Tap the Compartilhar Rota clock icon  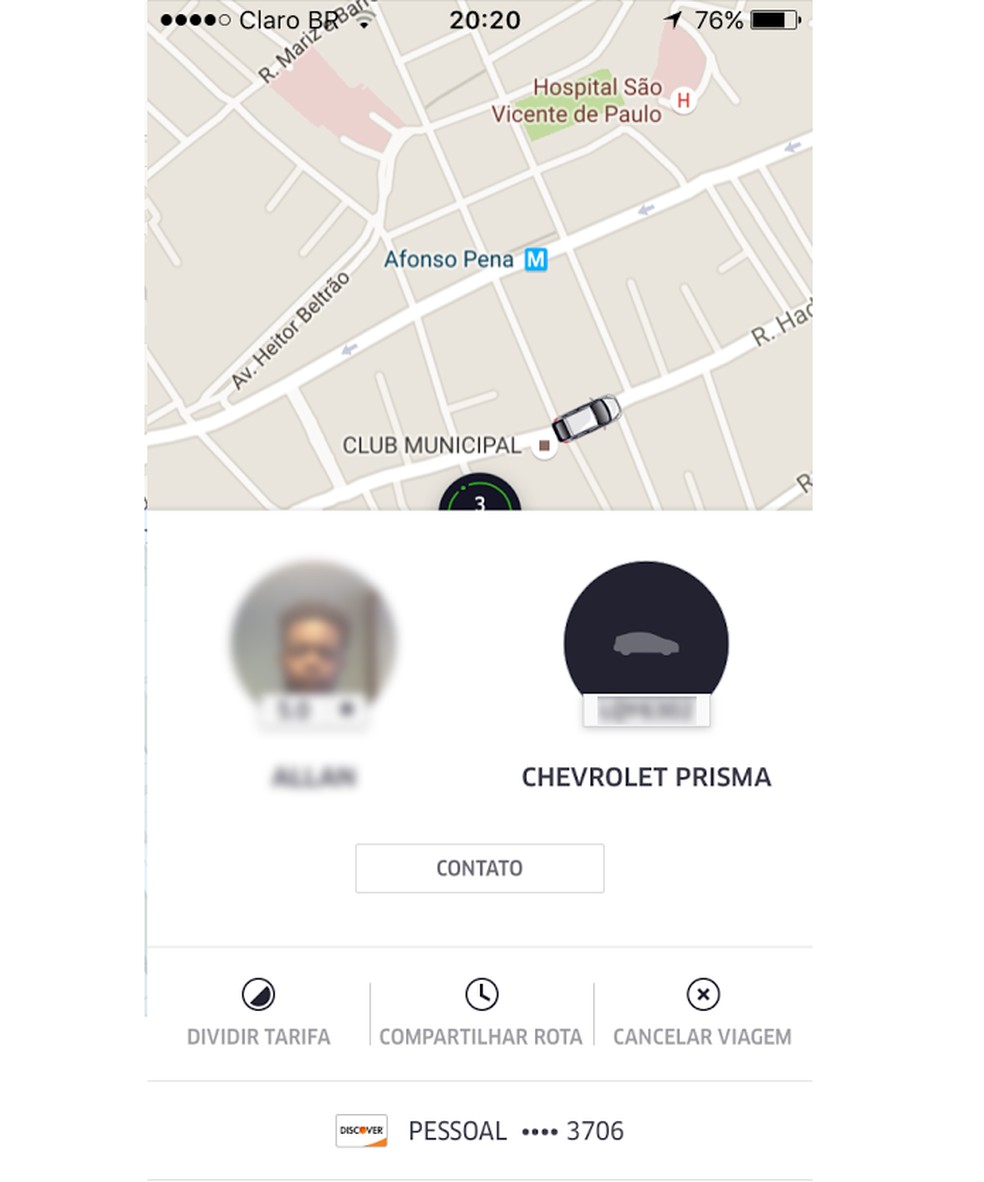480,994
